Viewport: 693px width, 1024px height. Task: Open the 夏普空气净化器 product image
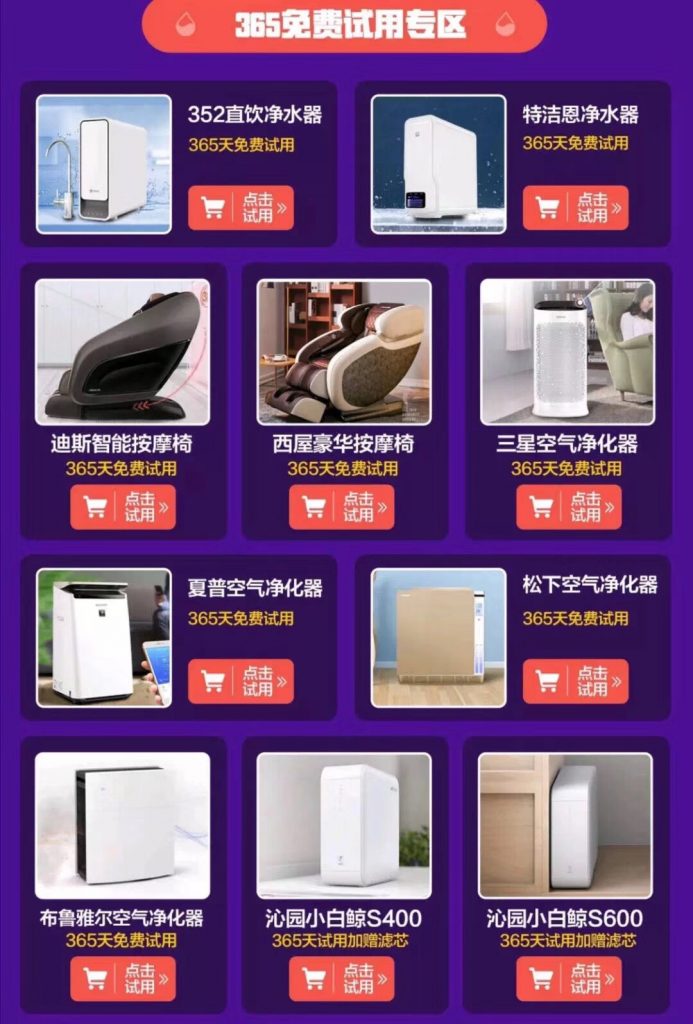point(104,638)
